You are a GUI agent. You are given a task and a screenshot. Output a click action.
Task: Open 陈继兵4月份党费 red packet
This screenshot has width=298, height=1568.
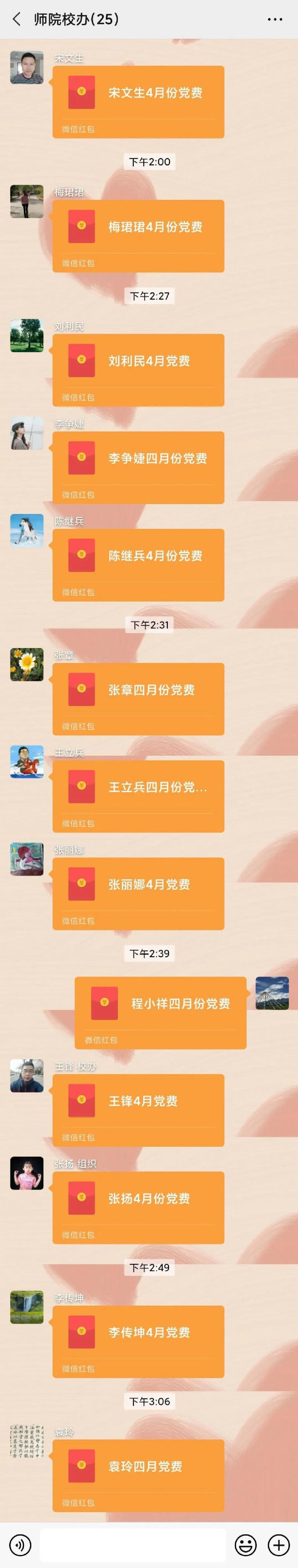[138, 564]
